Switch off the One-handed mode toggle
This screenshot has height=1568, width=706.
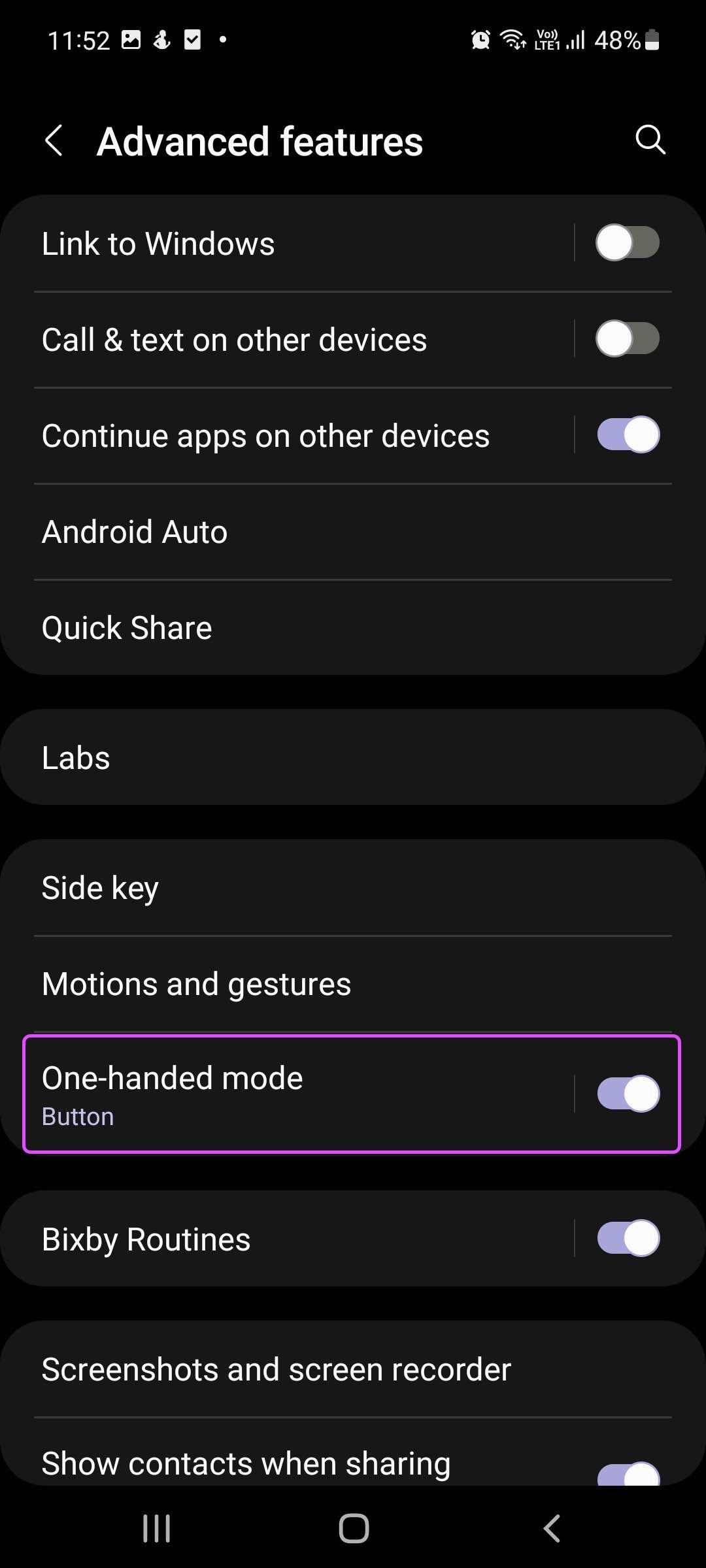[x=628, y=1094]
